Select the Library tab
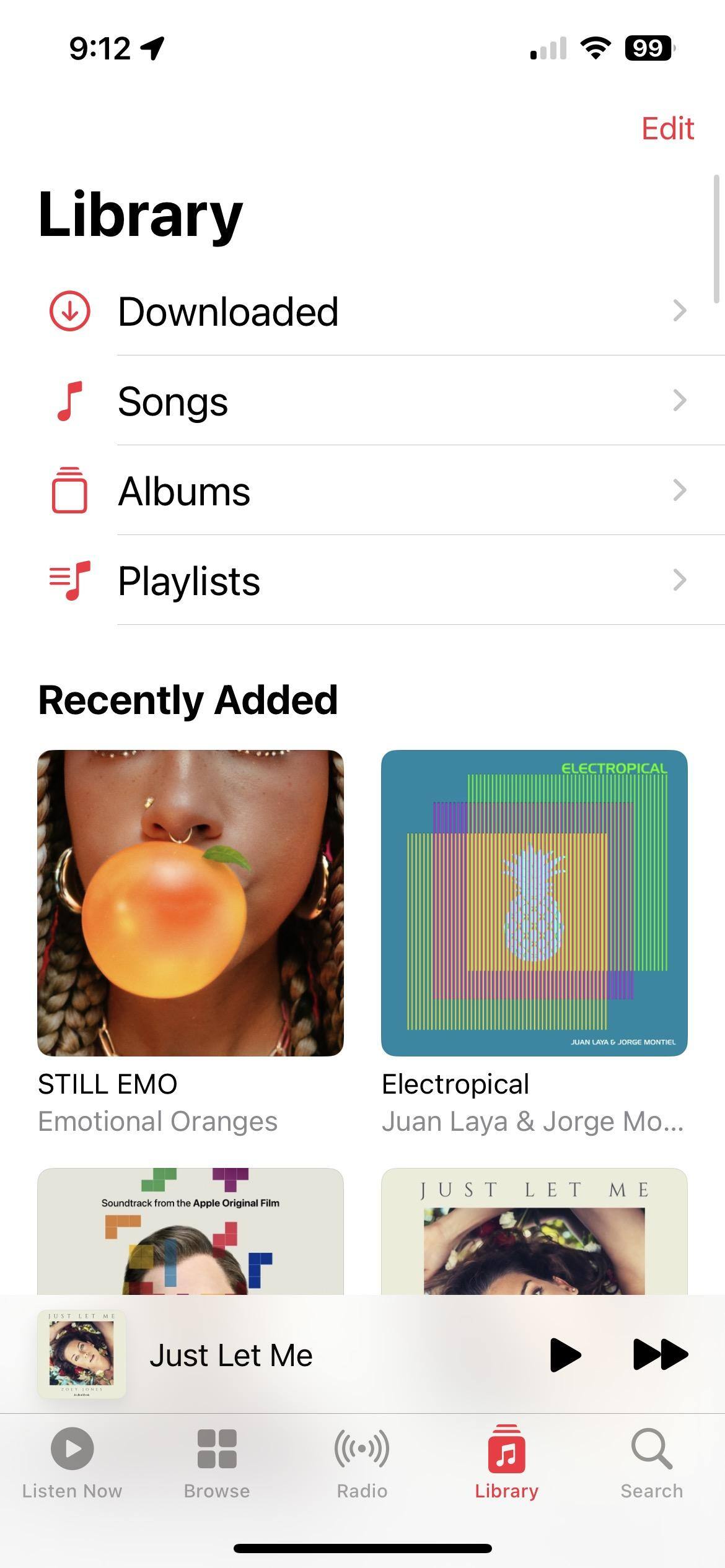The image size is (725, 1568). point(506,1461)
